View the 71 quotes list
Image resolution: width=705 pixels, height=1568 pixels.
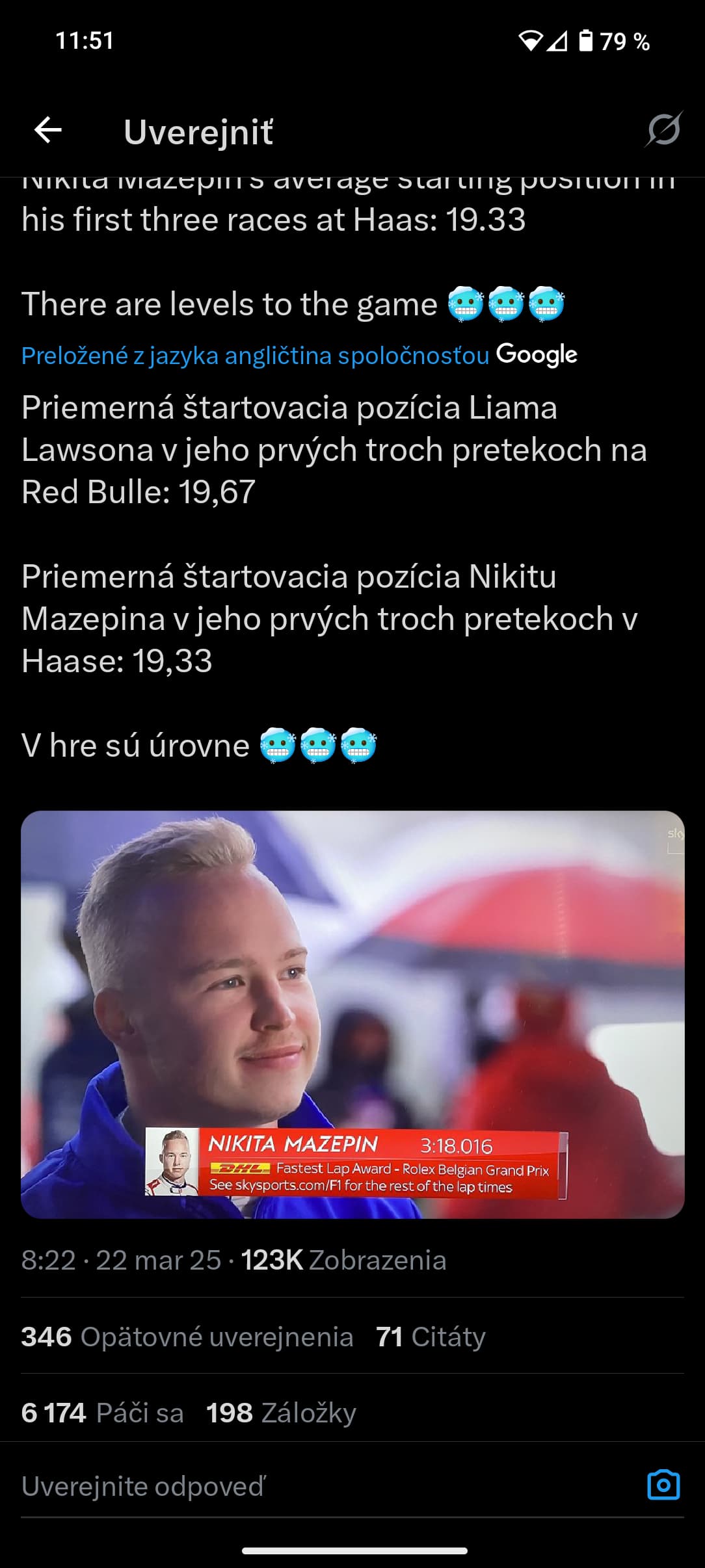[431, 1337]
